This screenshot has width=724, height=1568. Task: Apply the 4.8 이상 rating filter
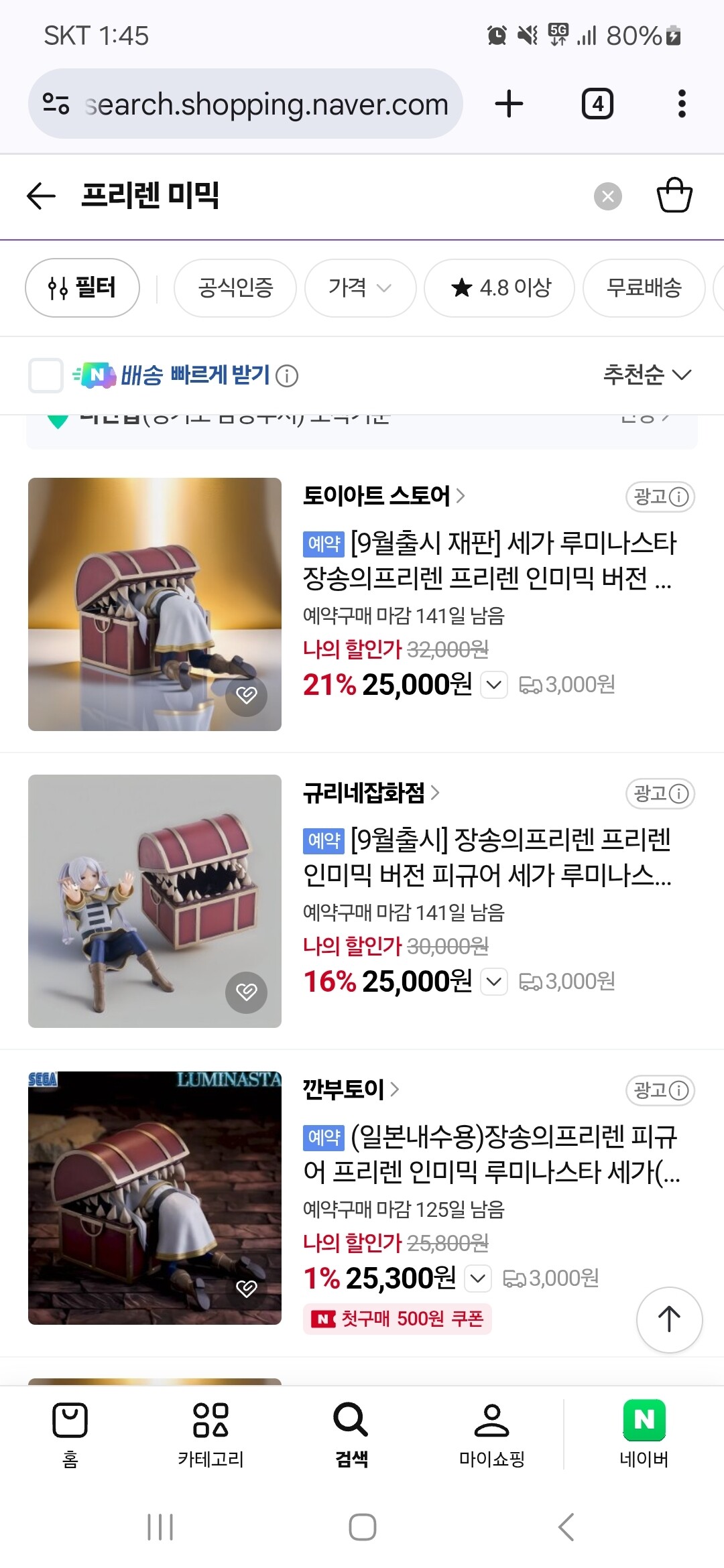point(499,288)
